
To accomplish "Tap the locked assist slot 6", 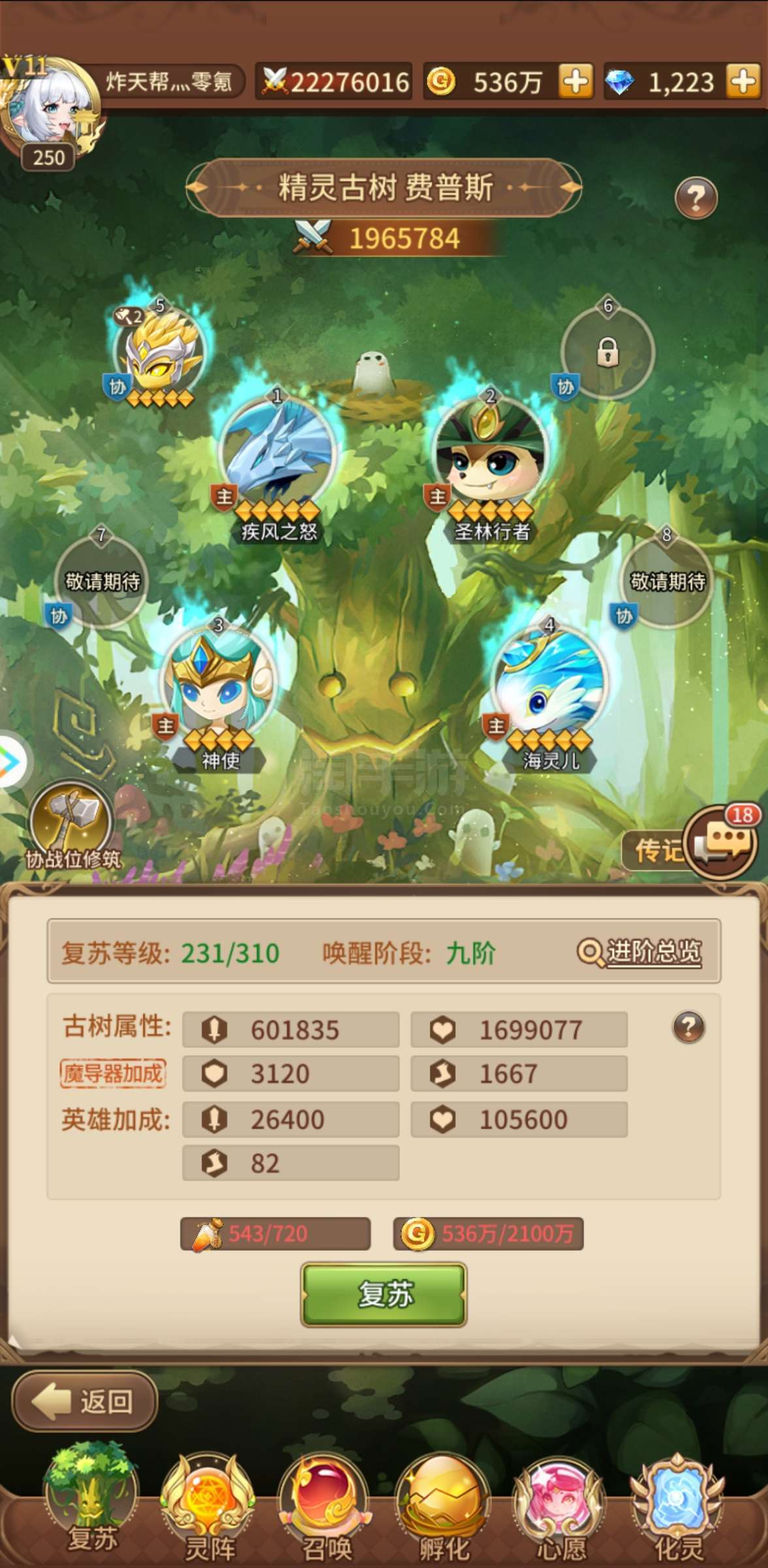I will pyautogui.click(x=608, y=351).
